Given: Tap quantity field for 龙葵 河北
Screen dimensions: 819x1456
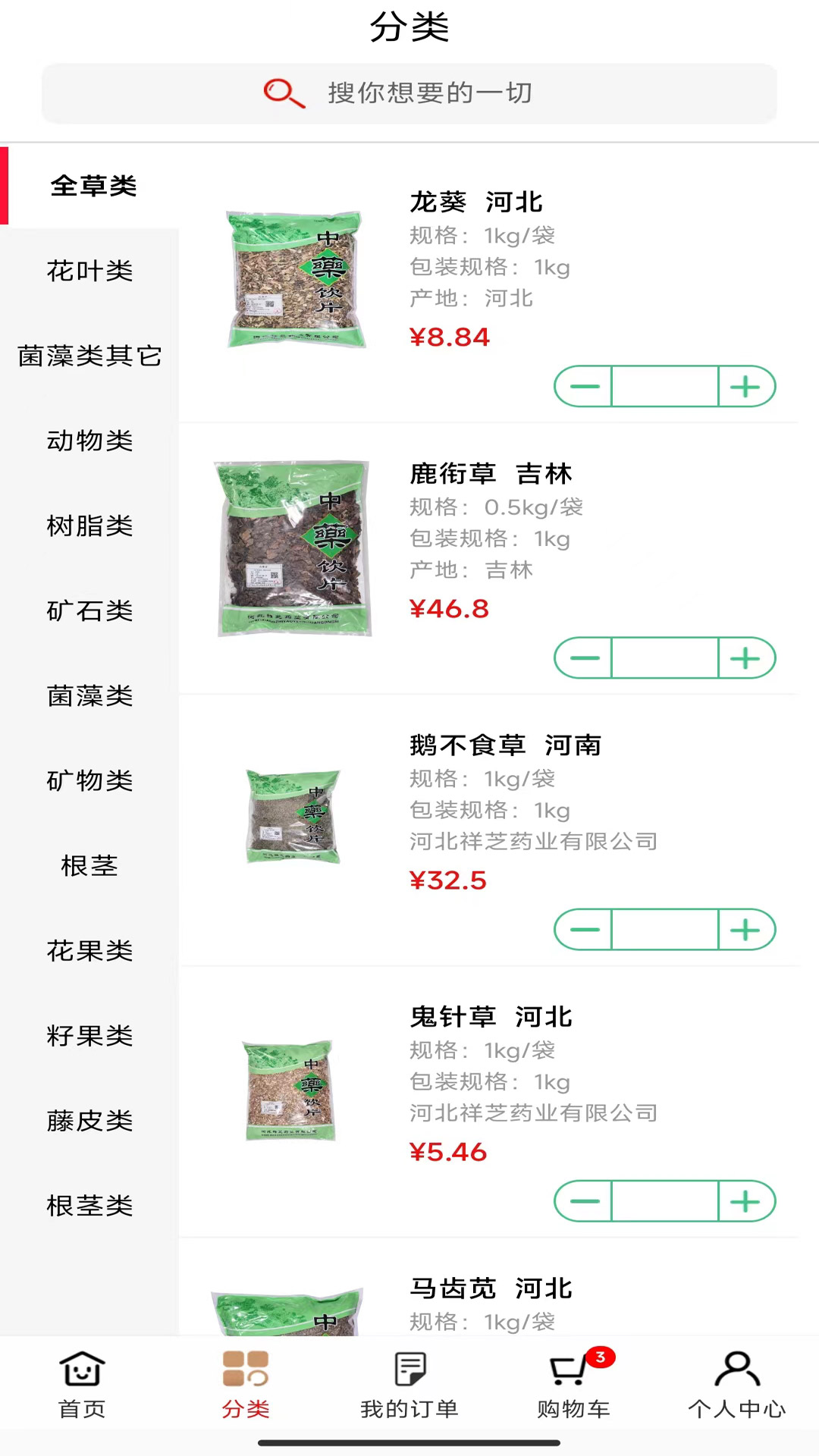Looking at the screenshot, I should coord(664,387).
